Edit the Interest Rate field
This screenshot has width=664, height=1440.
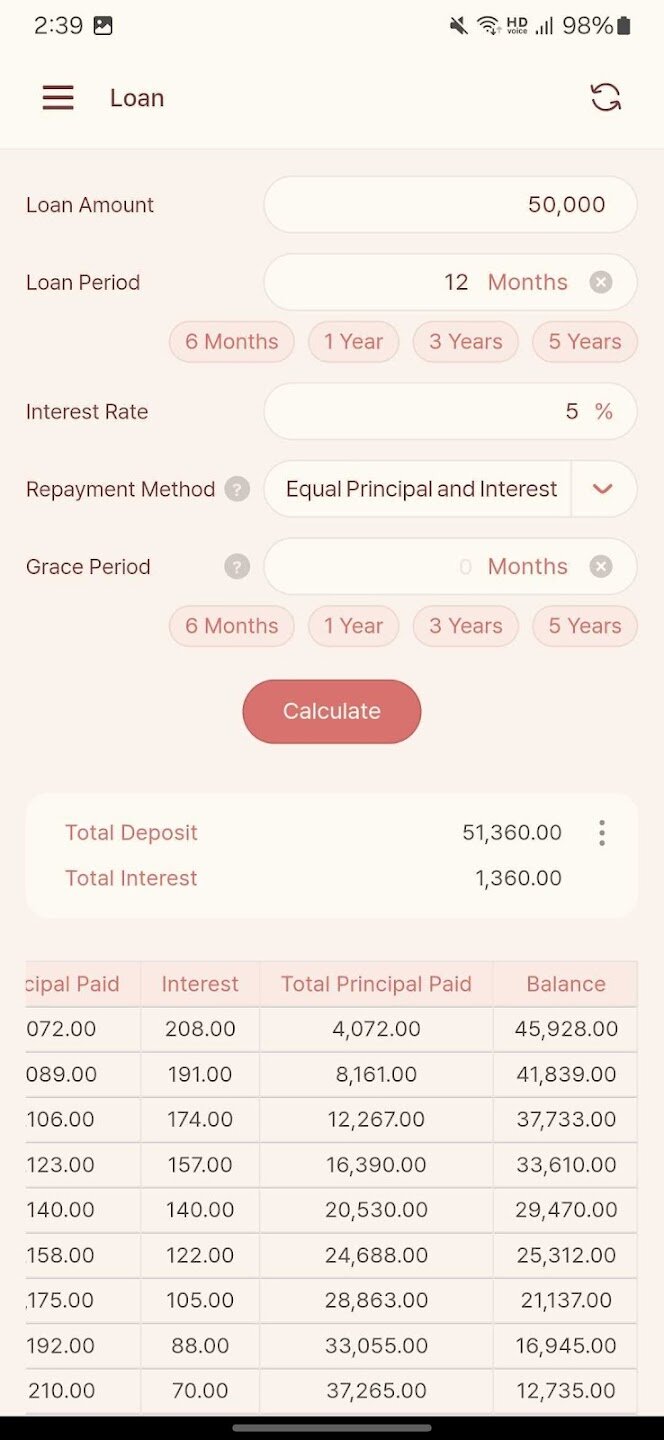(x=450, y=411)
